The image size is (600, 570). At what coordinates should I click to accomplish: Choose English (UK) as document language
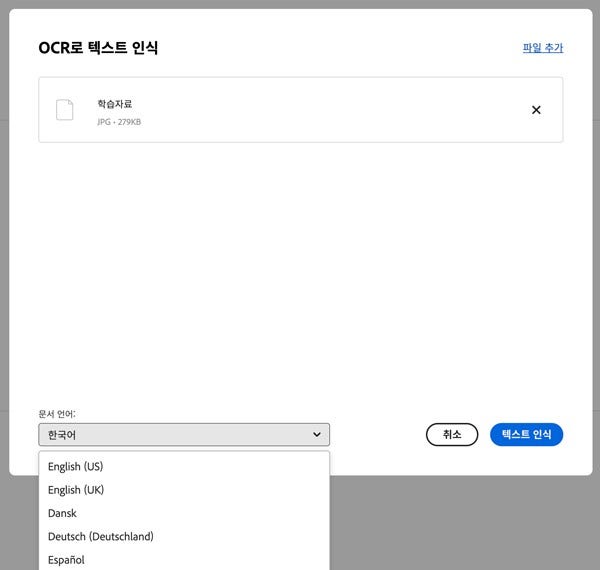(x=76, y=490)
